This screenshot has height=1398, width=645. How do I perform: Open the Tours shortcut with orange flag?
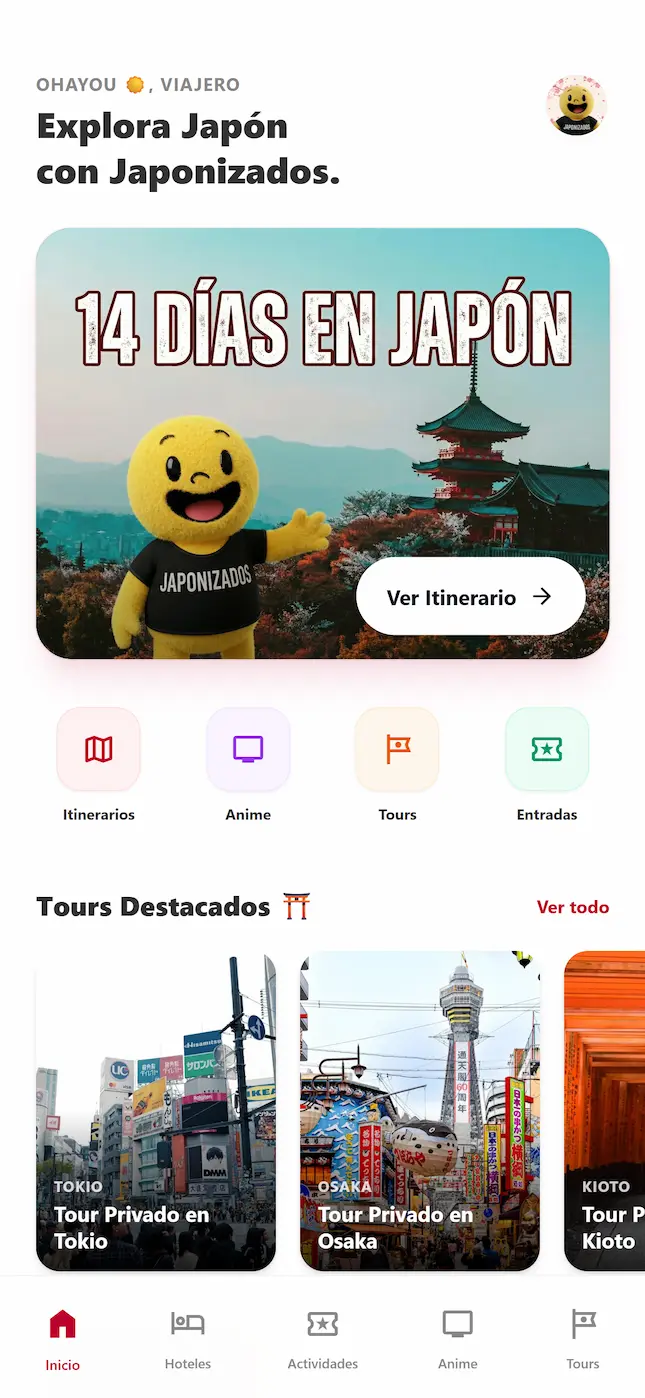tap(397, 749)
